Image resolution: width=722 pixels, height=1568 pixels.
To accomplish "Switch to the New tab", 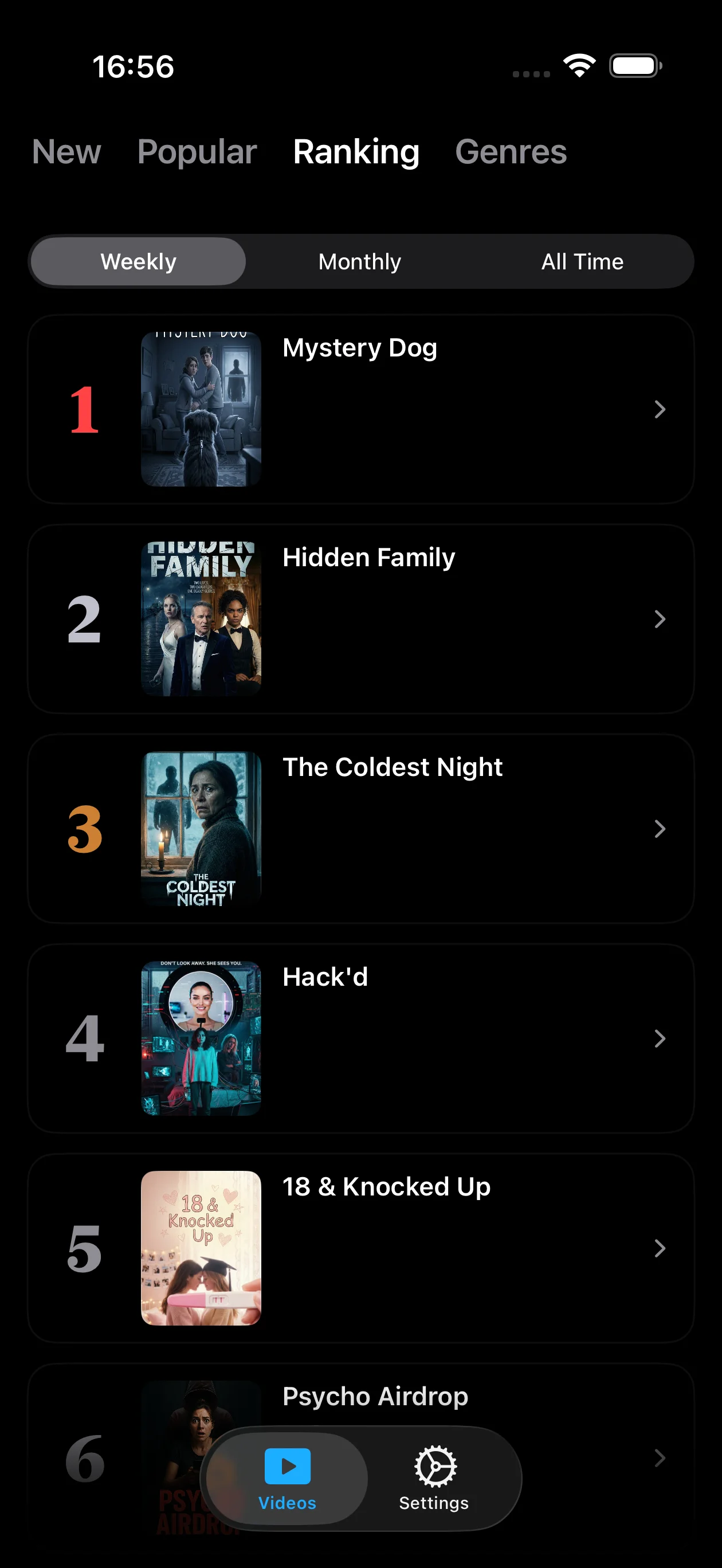I will coord(66,151).
